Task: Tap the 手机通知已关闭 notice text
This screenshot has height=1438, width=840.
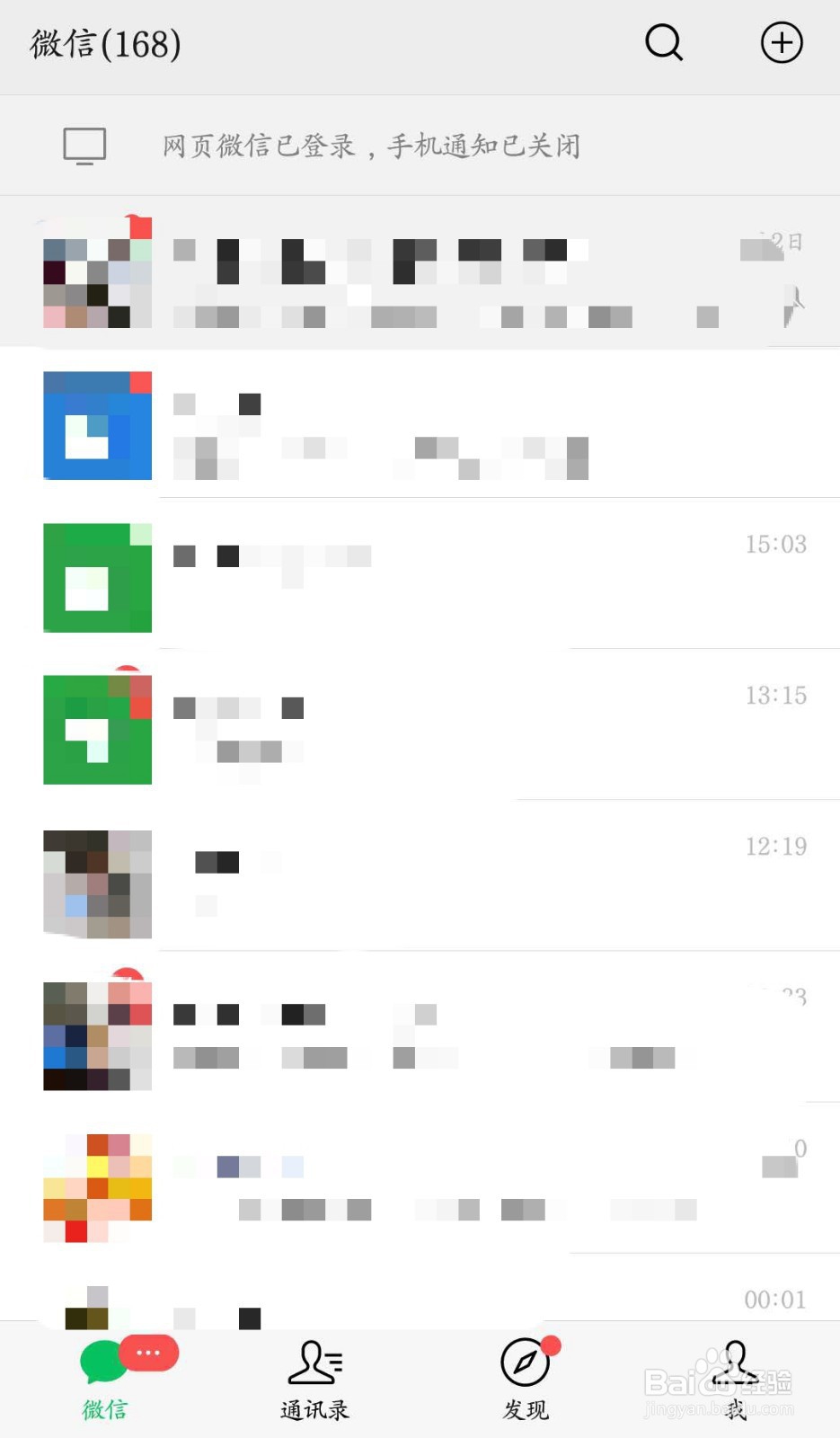Action: 482,145
